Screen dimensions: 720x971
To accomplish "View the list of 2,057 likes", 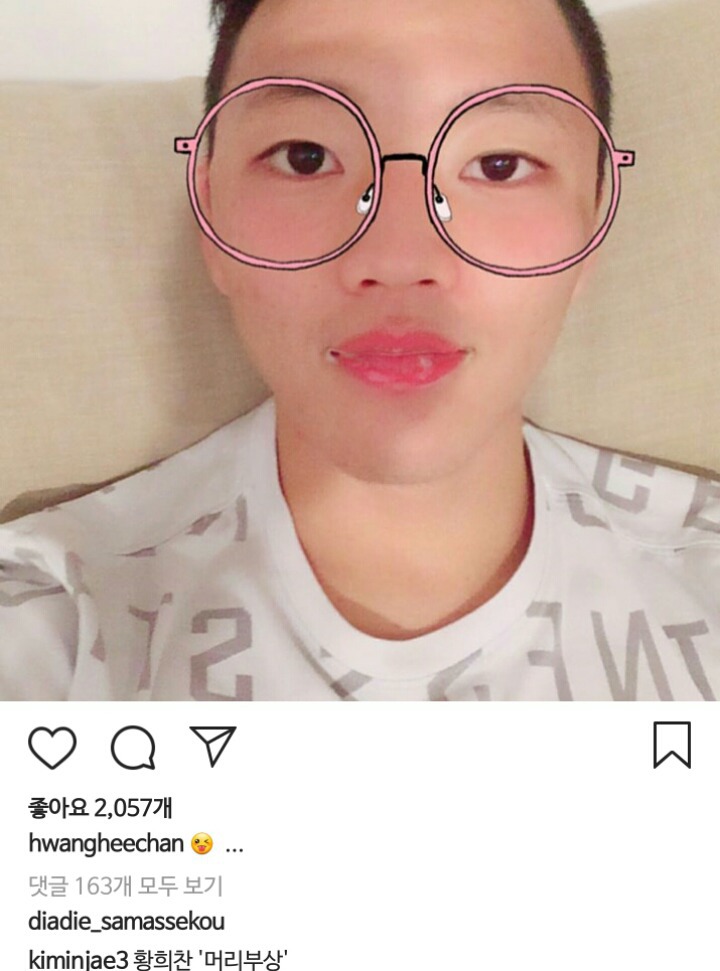I will point(101,807).
